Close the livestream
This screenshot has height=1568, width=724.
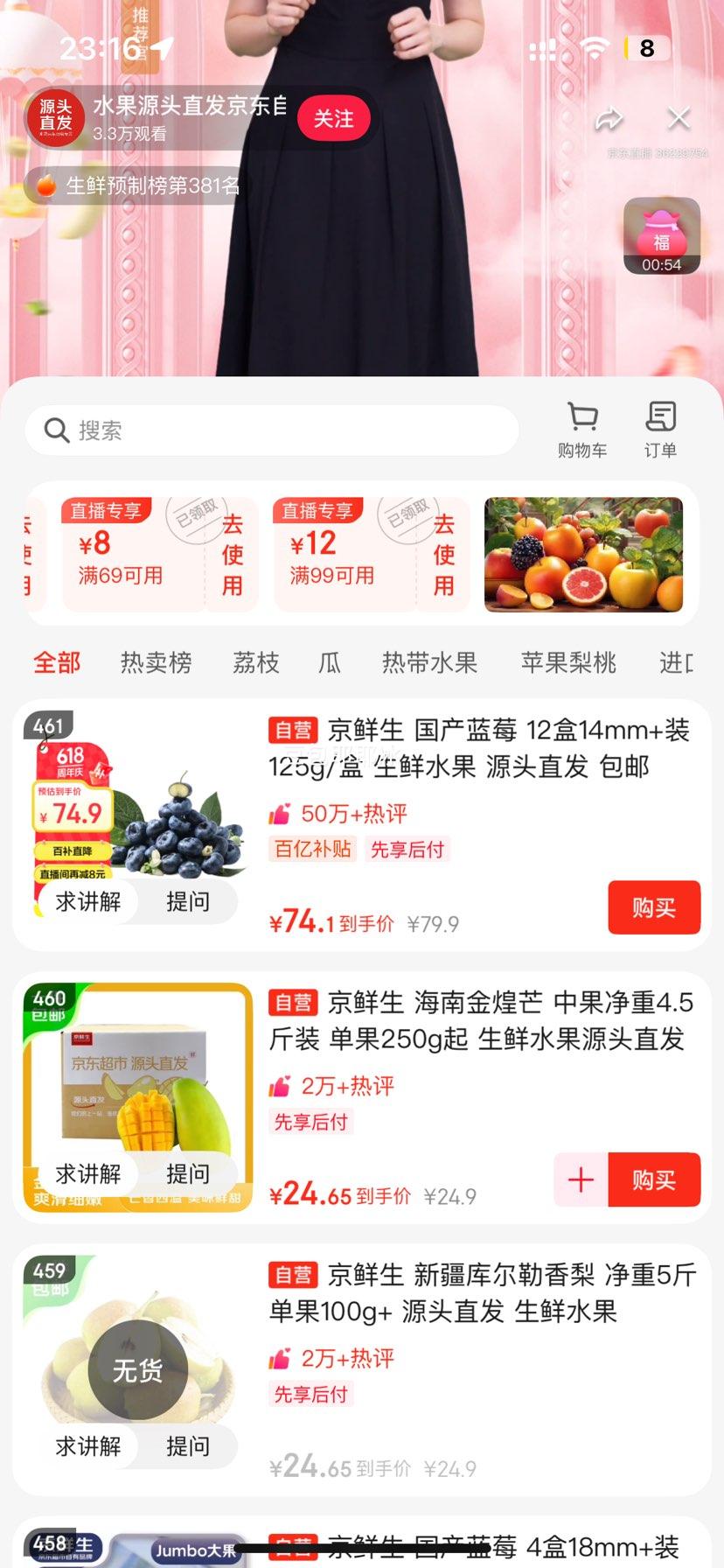(679, 118)
